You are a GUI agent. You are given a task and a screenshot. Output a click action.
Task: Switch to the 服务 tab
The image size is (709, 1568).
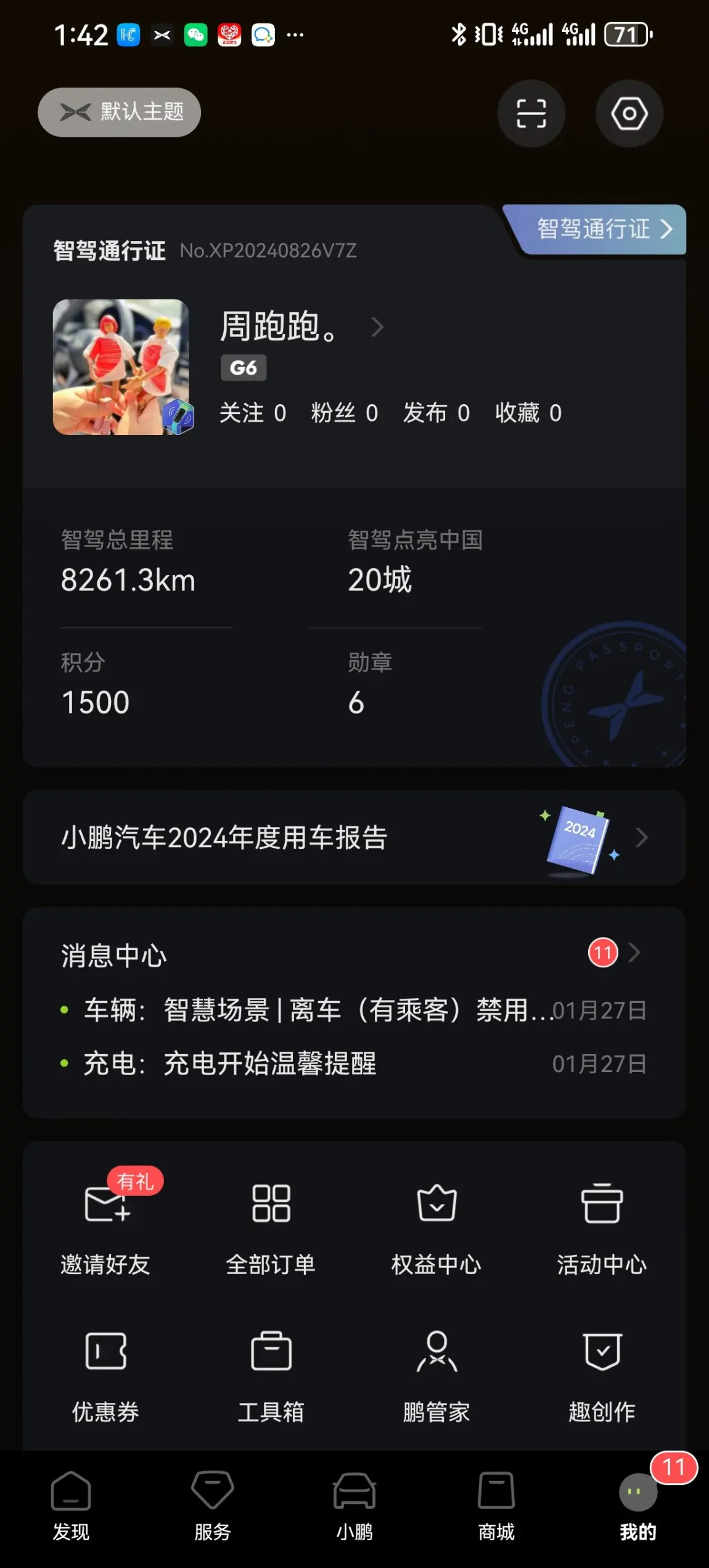[213, 1506]
